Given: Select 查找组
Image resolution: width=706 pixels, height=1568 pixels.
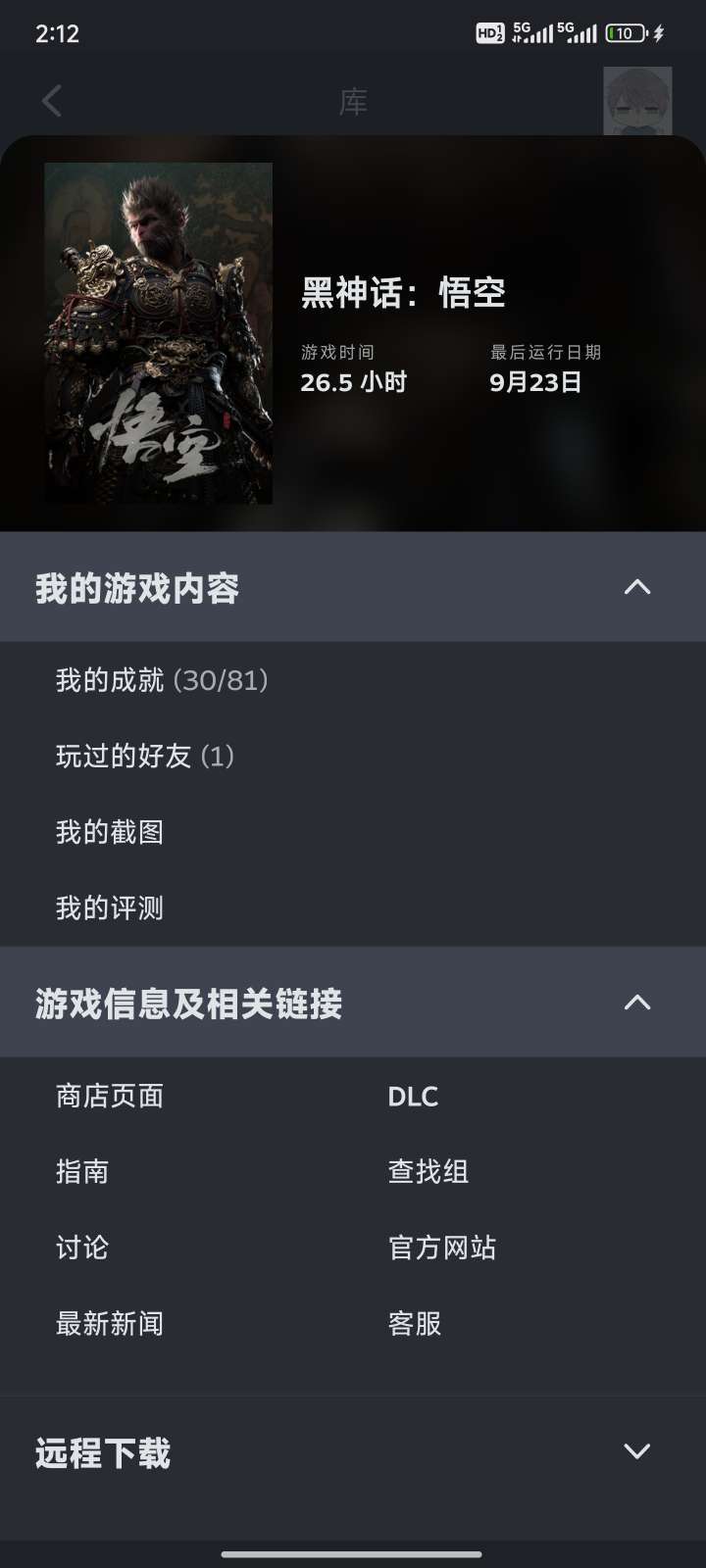Looking at the screenshot, I should (x=429, y=1171).
